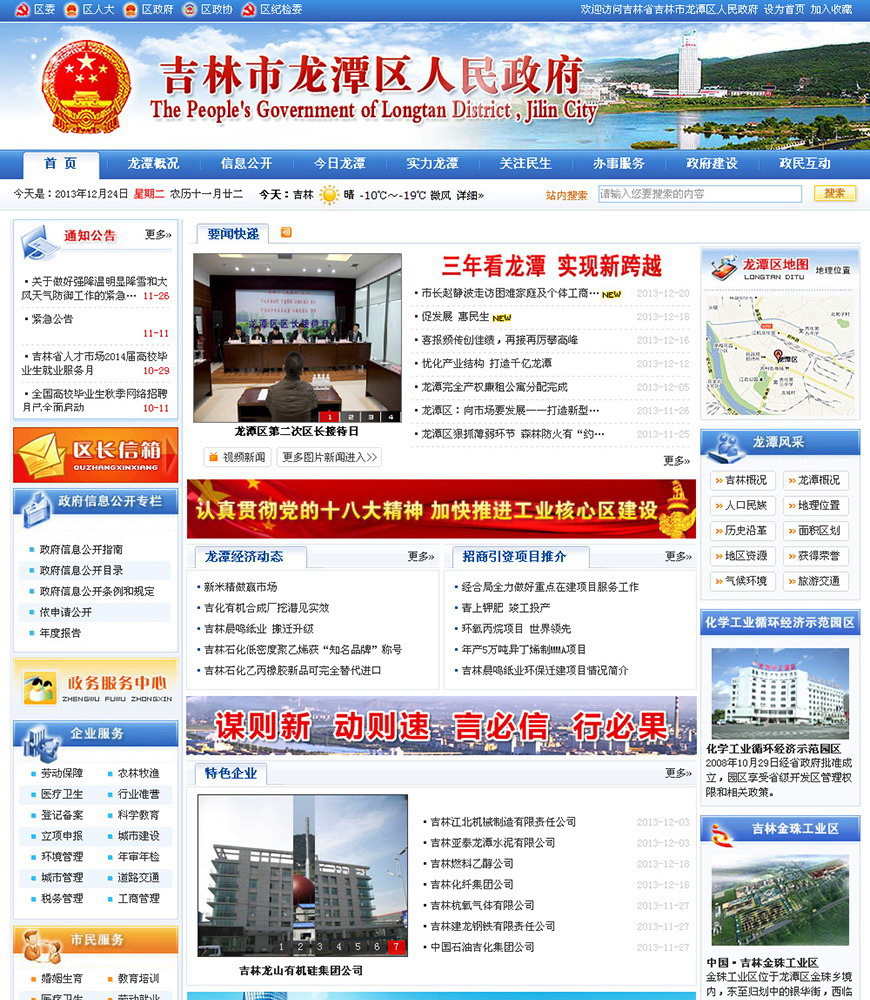Open the 区长信箱 mailbox banner
Viewport: 870px width, 1000px height.
pyautogui.click(x=96, y=455)
